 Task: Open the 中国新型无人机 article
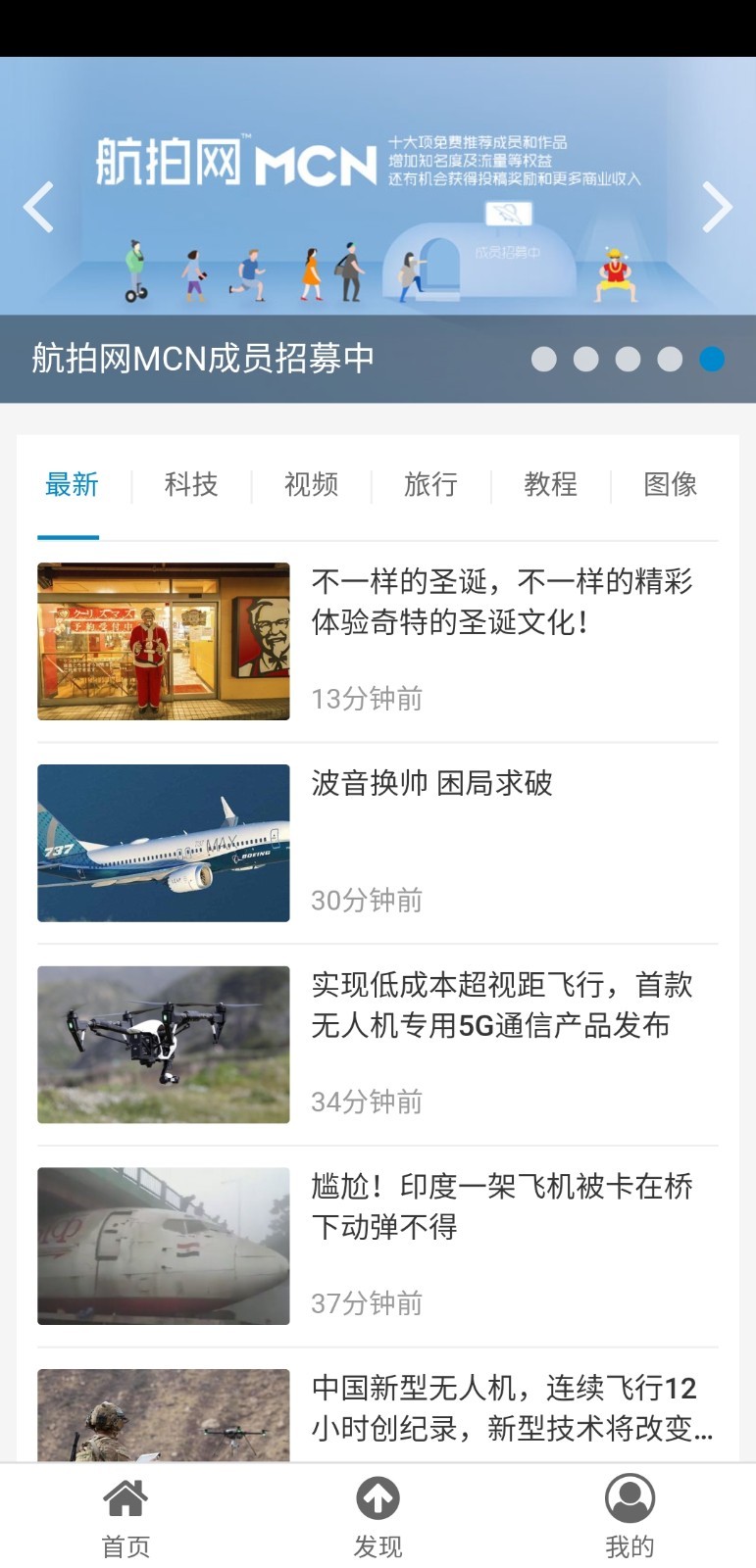coord(502,1408)
